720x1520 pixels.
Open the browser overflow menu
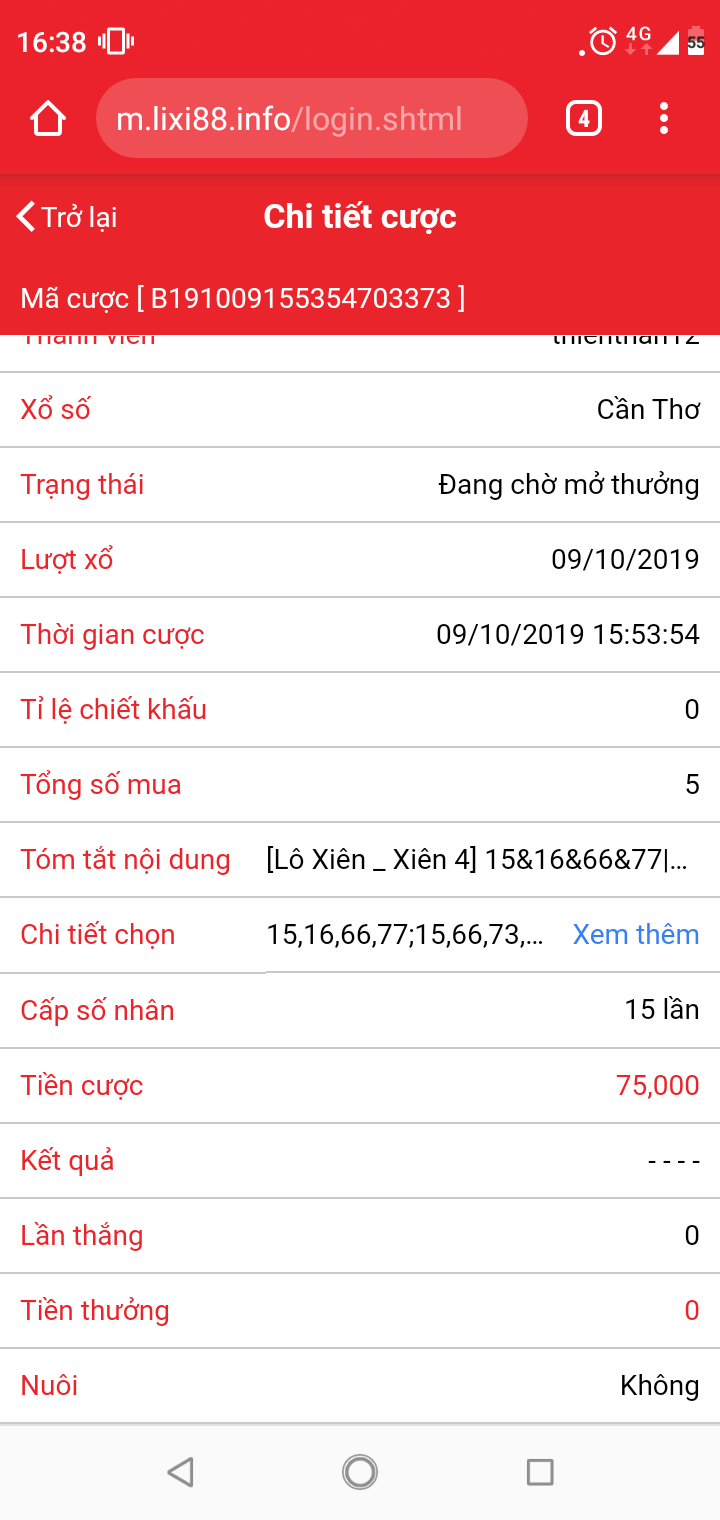coord(663,119)
